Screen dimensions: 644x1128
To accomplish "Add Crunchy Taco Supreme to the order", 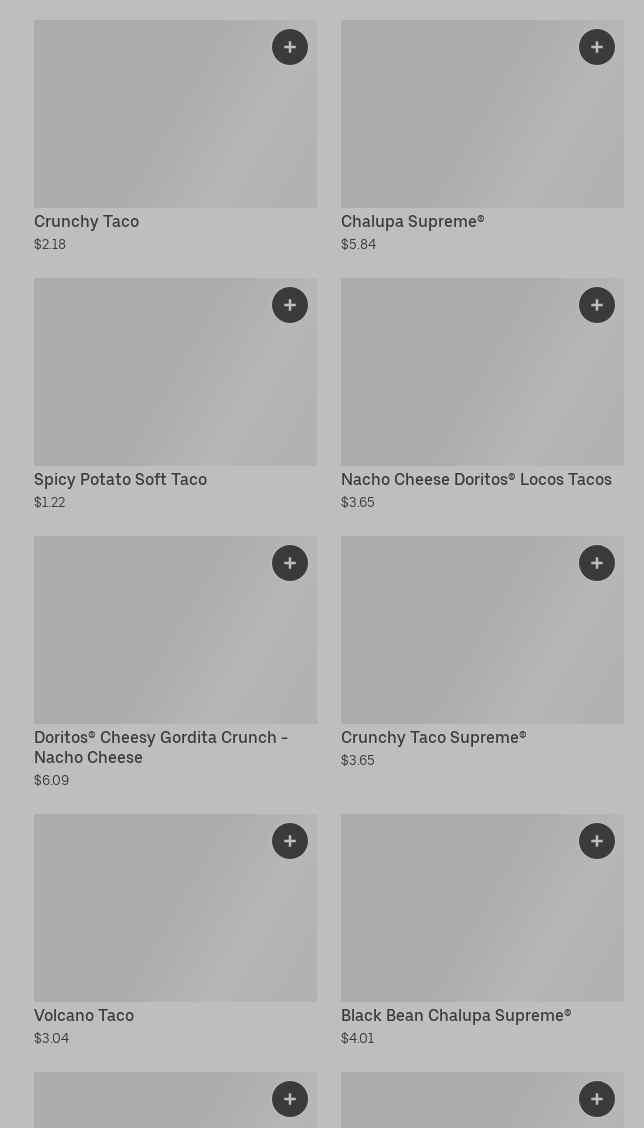I will 597,563.
